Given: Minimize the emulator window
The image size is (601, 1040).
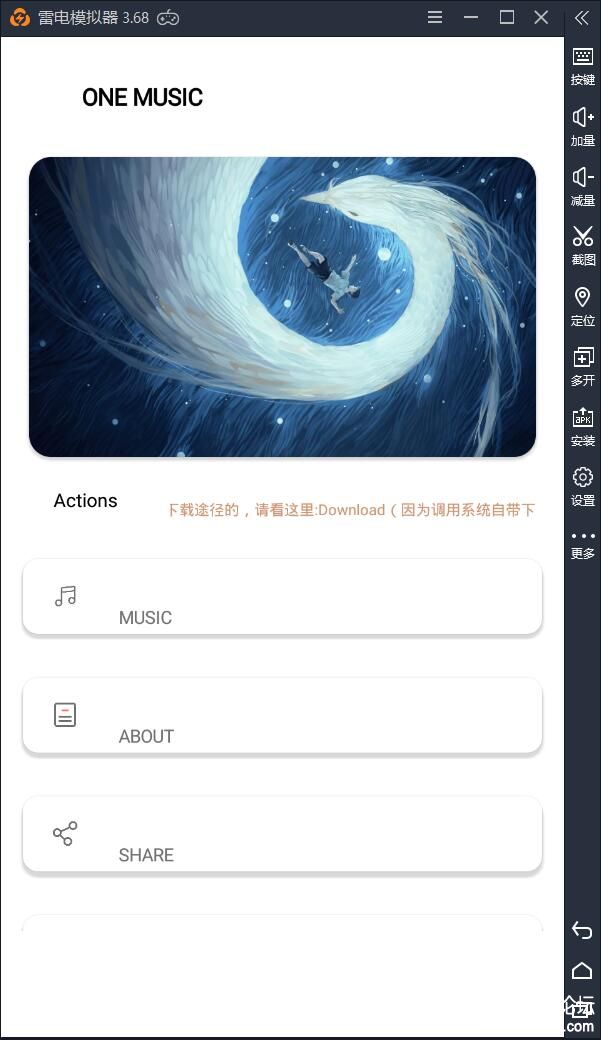Looking at the screenshot, I should pyautogui.click(x=471, y=17).
